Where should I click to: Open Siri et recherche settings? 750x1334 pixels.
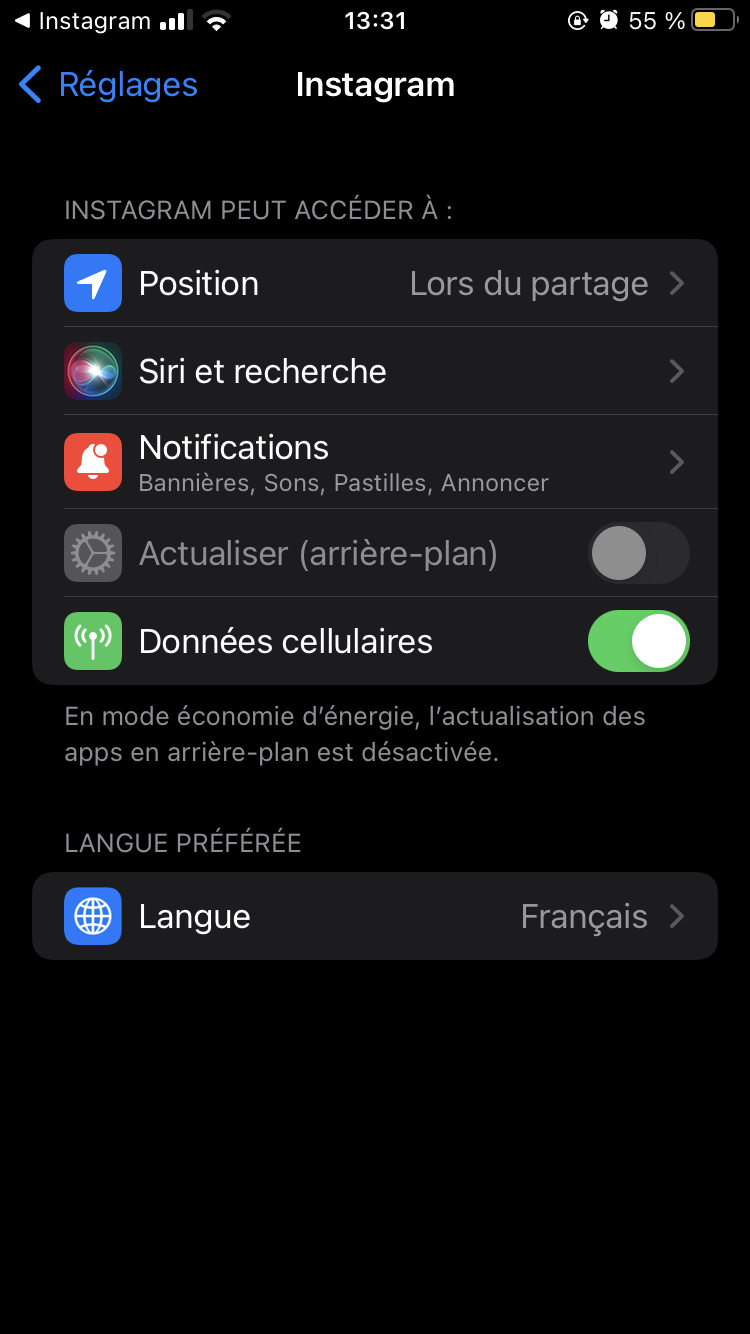[375, 372]
